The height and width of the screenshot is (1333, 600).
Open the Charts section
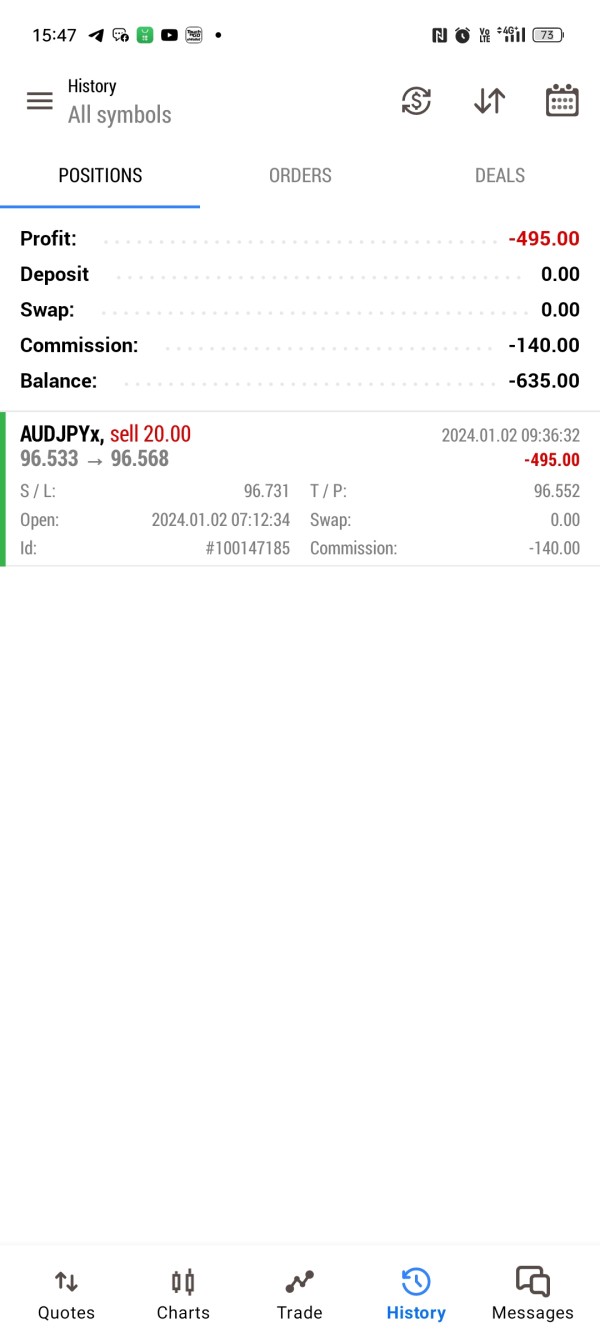183,1294
